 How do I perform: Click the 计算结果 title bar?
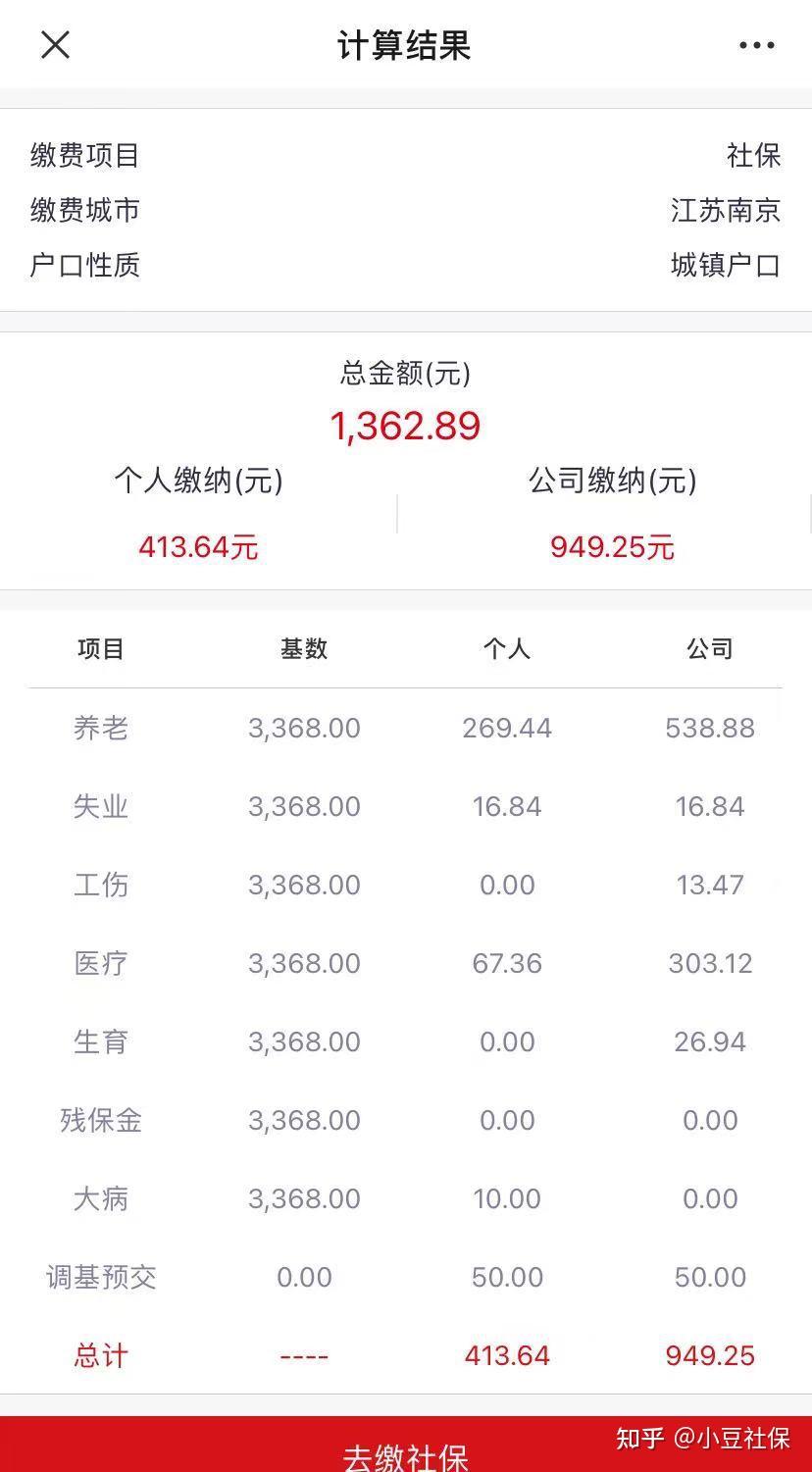pos(406,44)
